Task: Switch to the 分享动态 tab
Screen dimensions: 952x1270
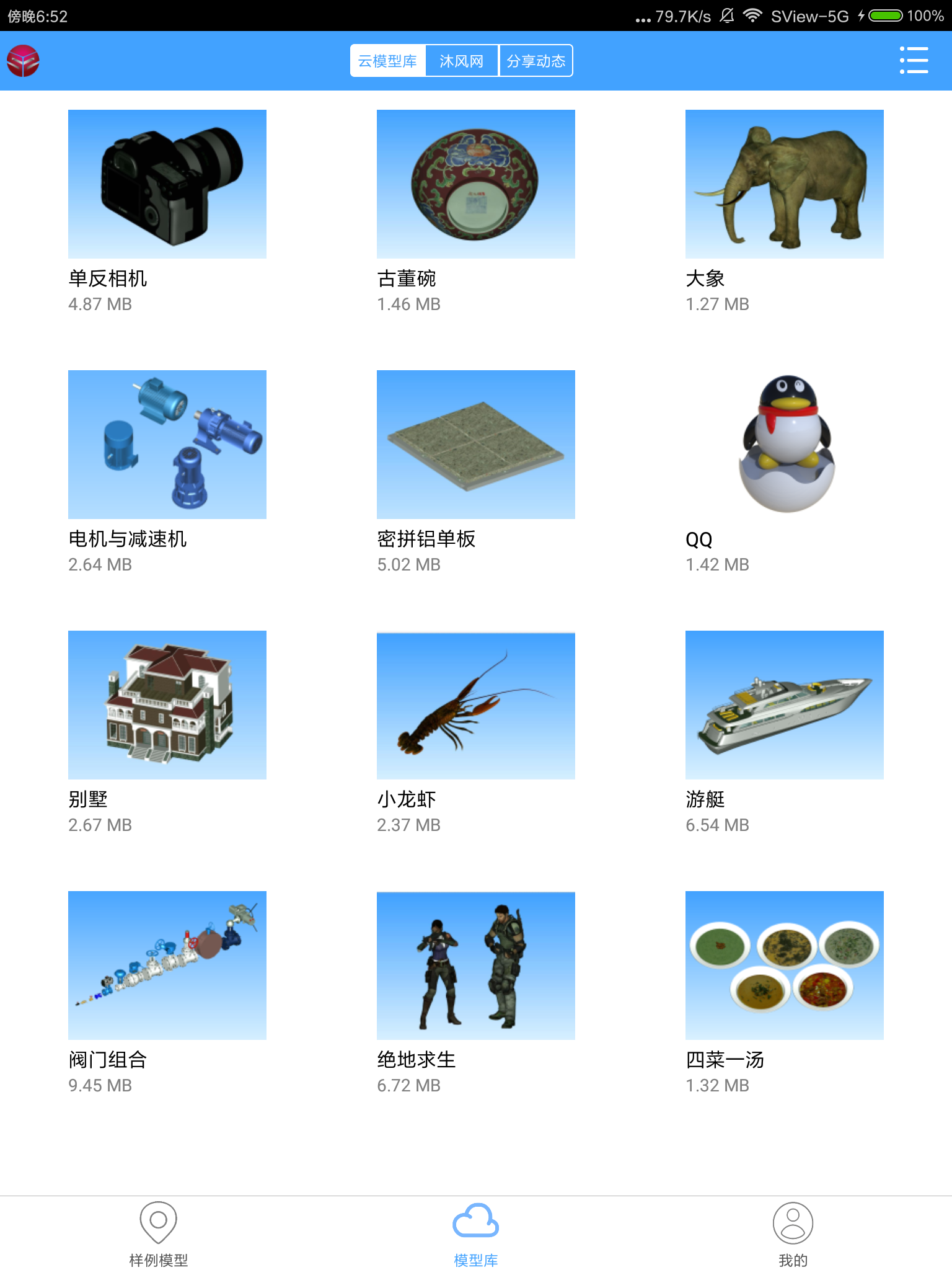Action: pos(536,61)
